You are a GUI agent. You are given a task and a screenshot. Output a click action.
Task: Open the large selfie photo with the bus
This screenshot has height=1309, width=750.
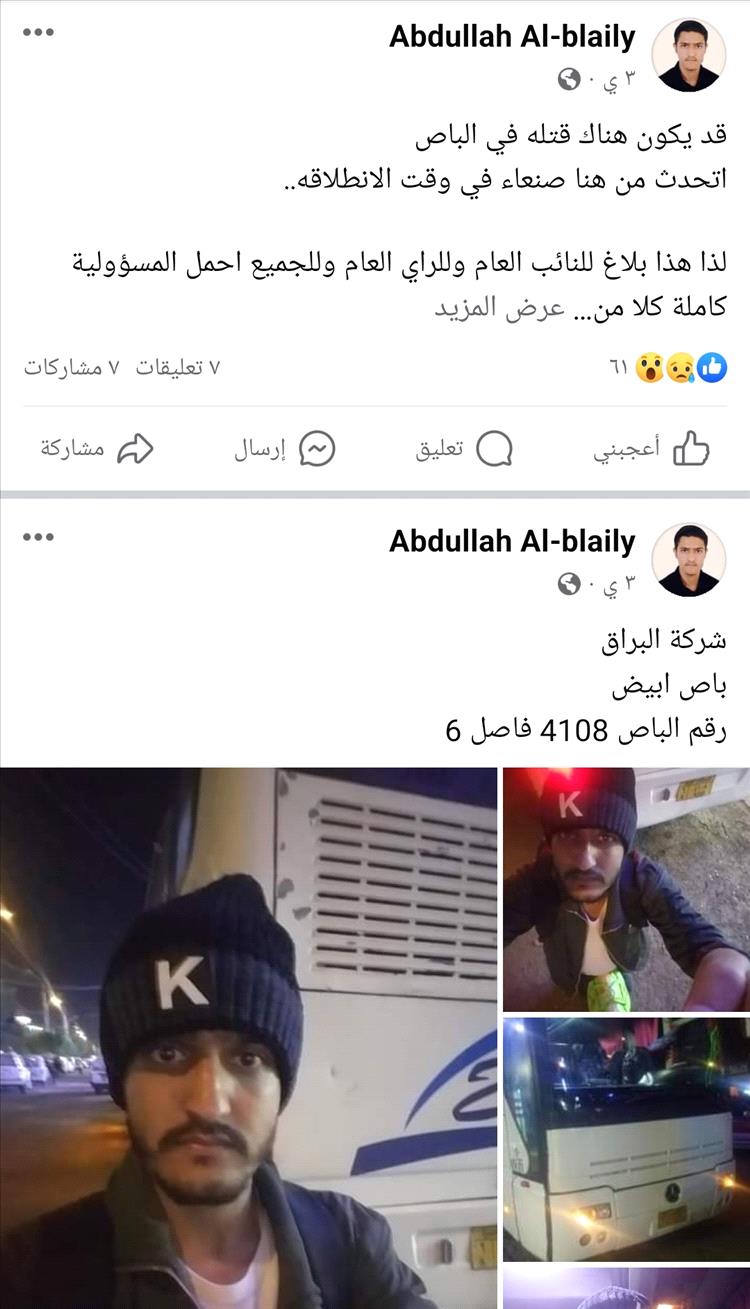tap(248, 1037)
